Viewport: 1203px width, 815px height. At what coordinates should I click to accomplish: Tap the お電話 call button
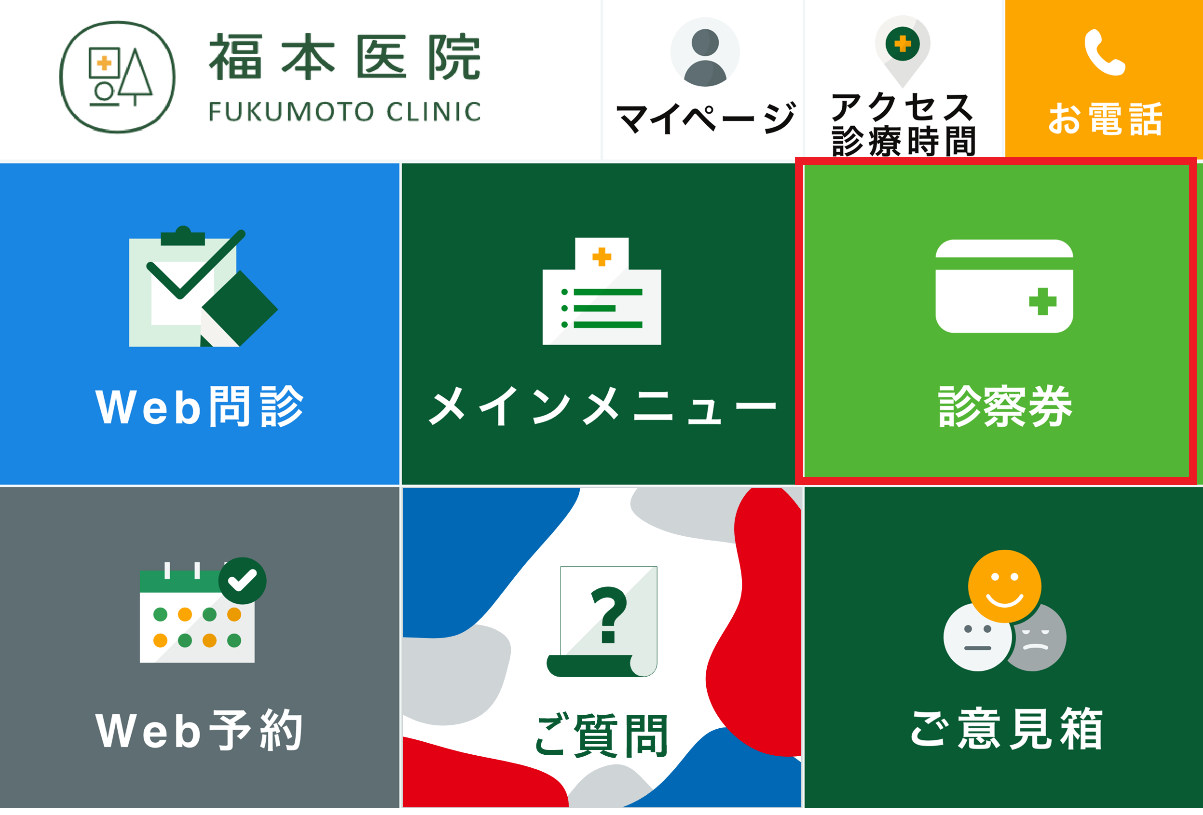coord(1104,80)
